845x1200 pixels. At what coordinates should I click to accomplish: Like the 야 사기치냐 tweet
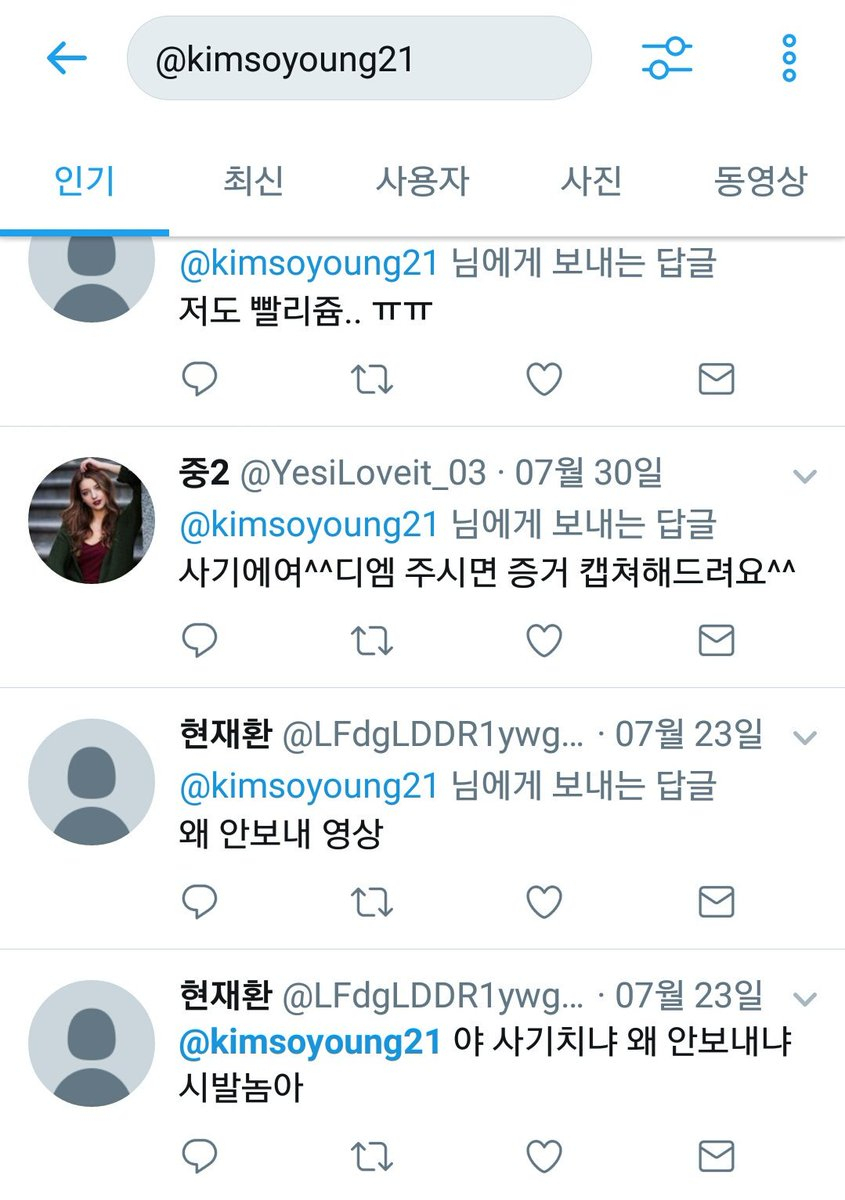tap(544, 1158)
